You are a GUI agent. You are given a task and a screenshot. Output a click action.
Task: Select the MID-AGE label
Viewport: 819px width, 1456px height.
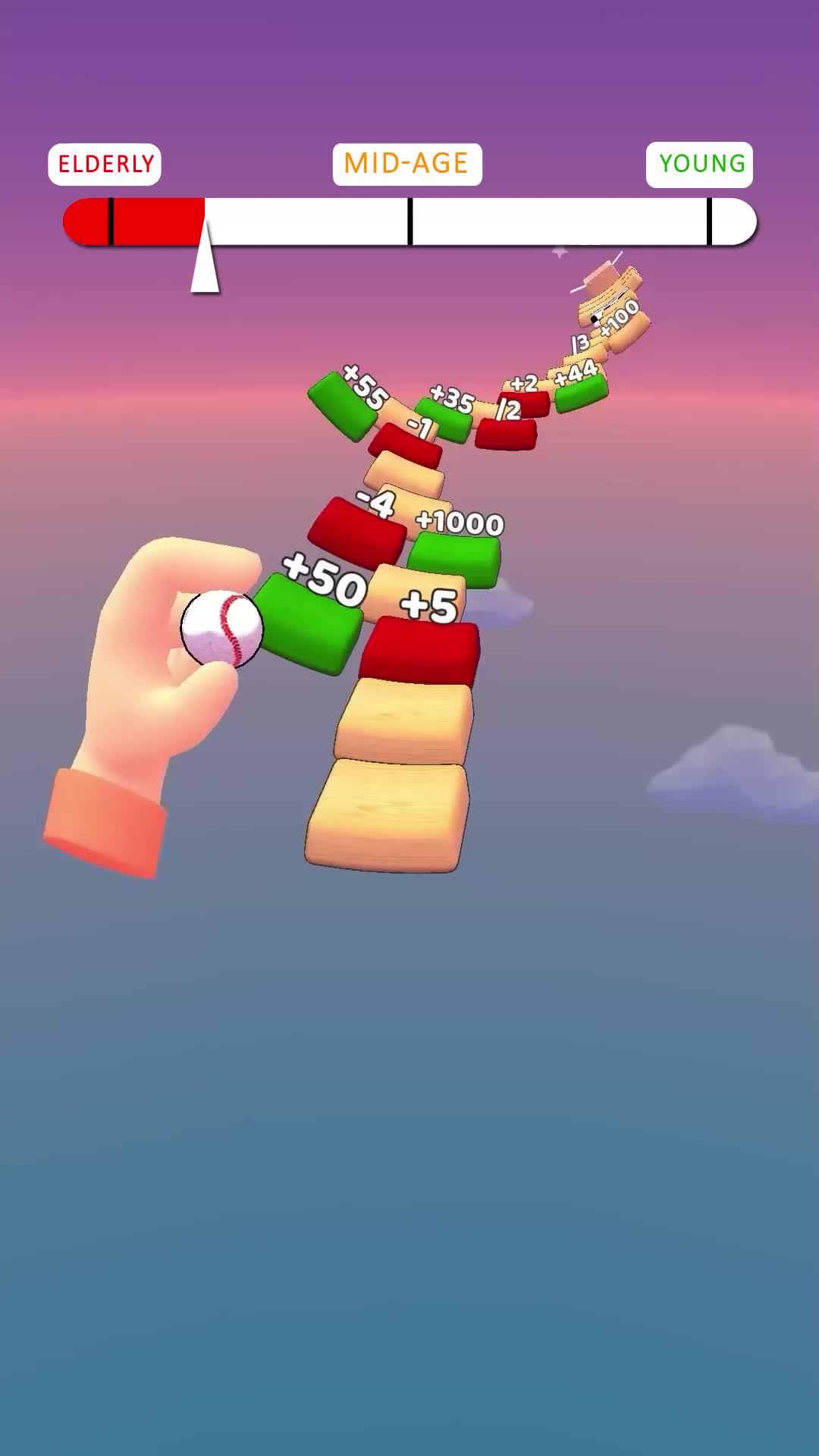pyautogui.click(x=407, y=162)
